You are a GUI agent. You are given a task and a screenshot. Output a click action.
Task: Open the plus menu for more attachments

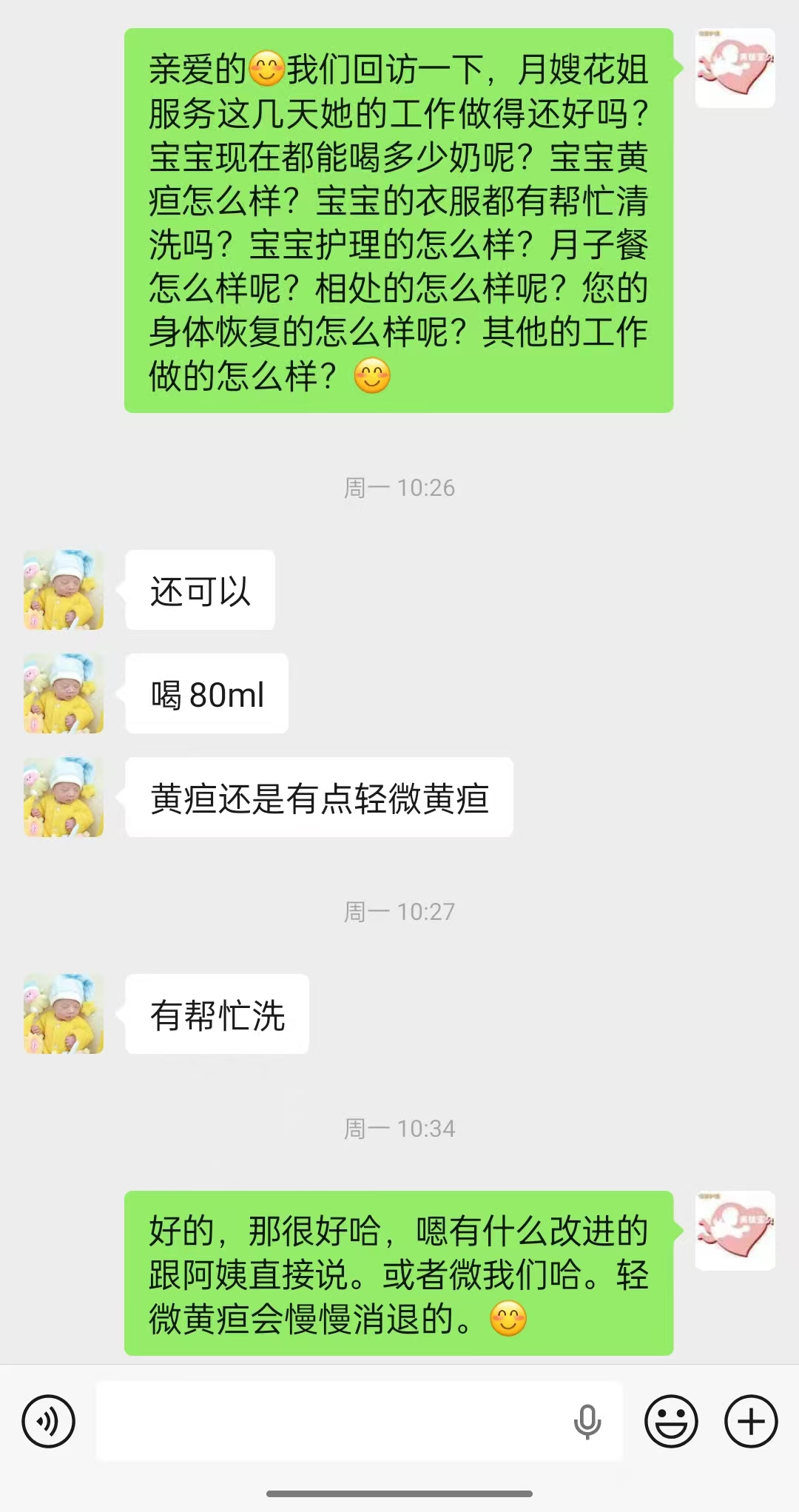click(x=751, y=1421)
